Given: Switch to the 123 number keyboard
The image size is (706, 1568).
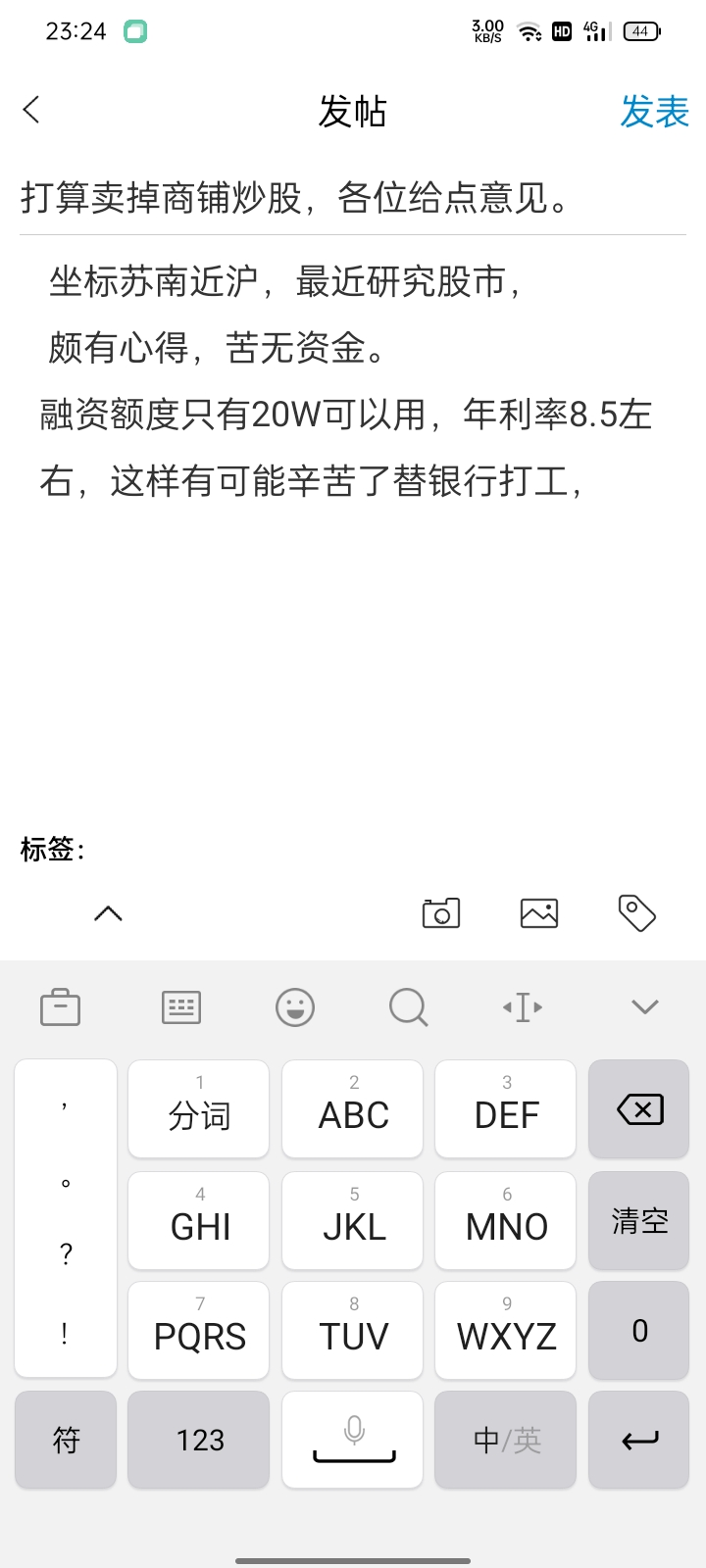Looking at the screenshot, I should pyautogui.click(x=199, y=1440).
